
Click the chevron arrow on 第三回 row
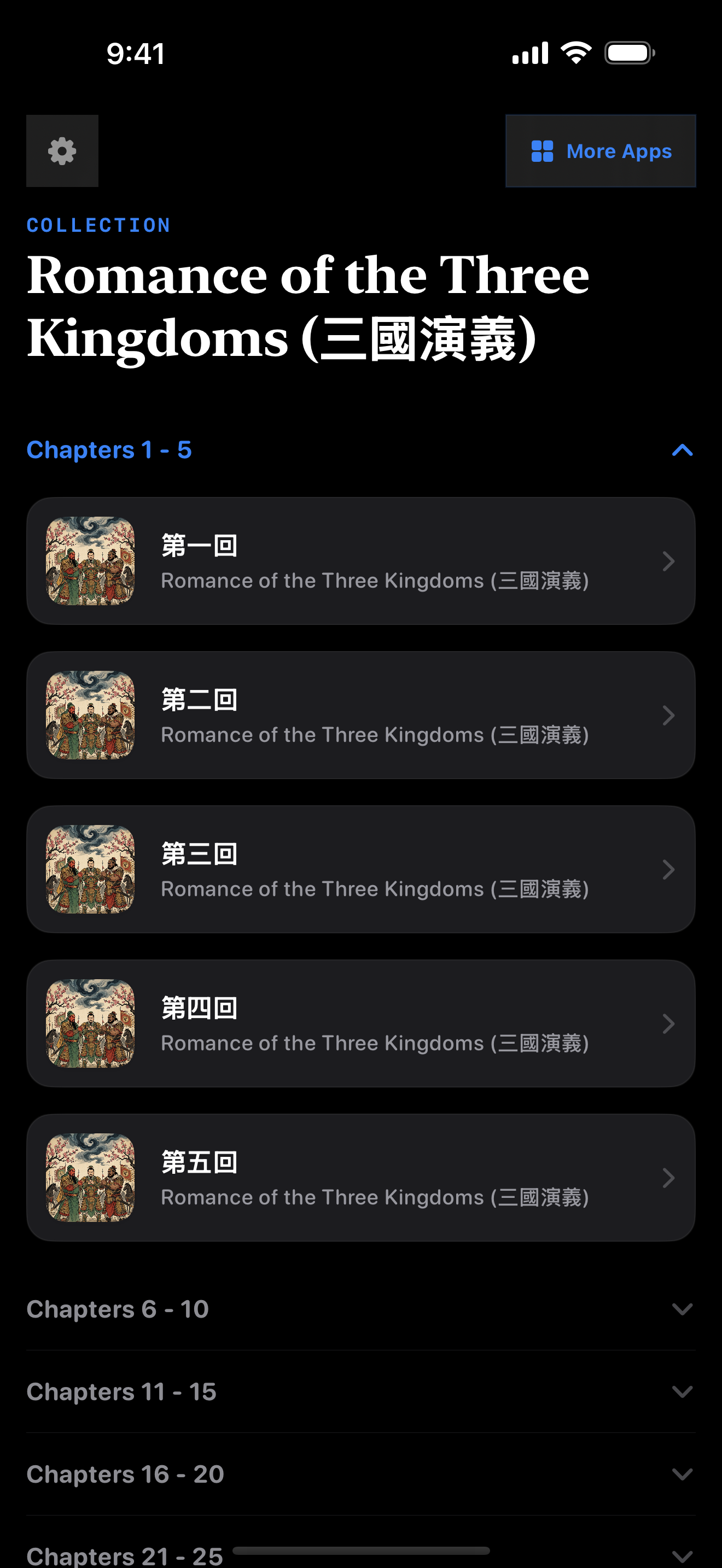(x=668, y=869)
